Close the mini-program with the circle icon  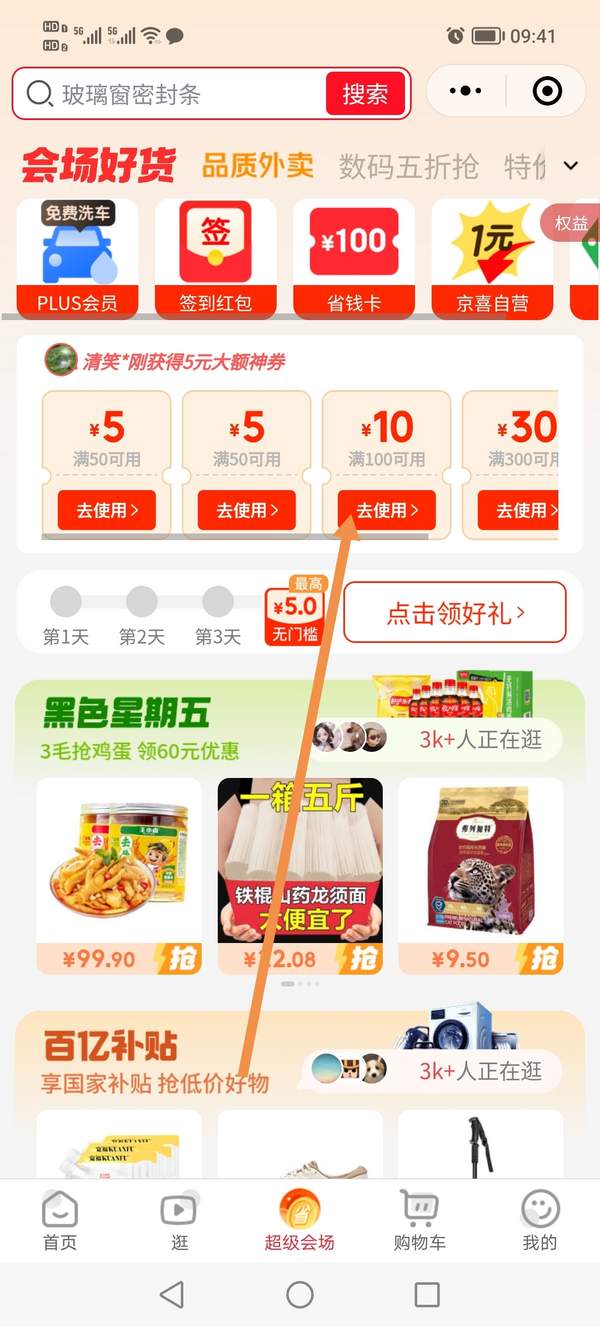(547, 91)
